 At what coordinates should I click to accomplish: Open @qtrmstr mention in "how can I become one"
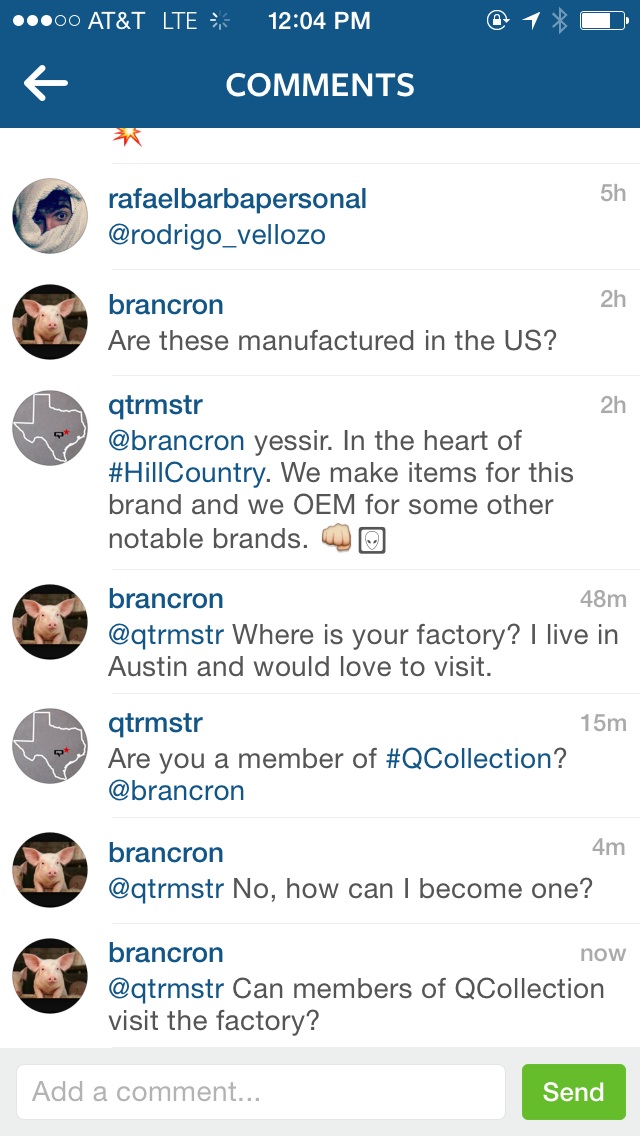pyautogui.click(x=166, y=889)
